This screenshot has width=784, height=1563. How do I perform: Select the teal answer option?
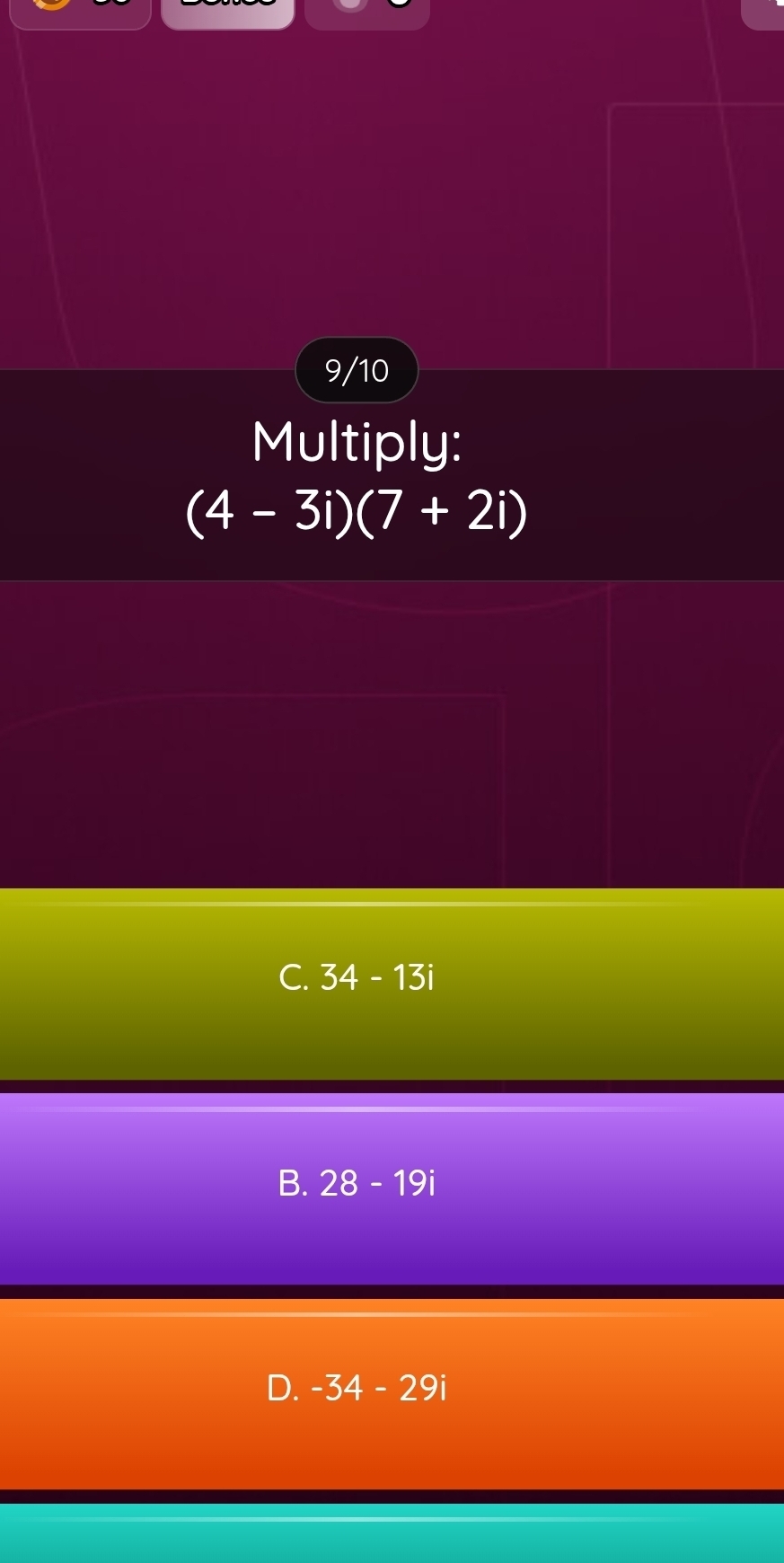(392, 1536)
